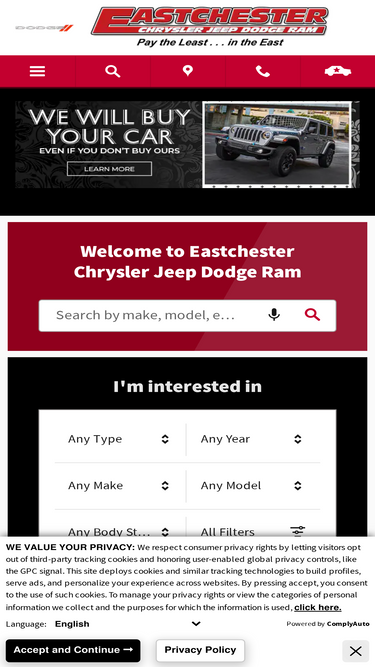This screenshot has width=375, height=667.
Task: Open the location pin for directions
Action: pos(188,71)
